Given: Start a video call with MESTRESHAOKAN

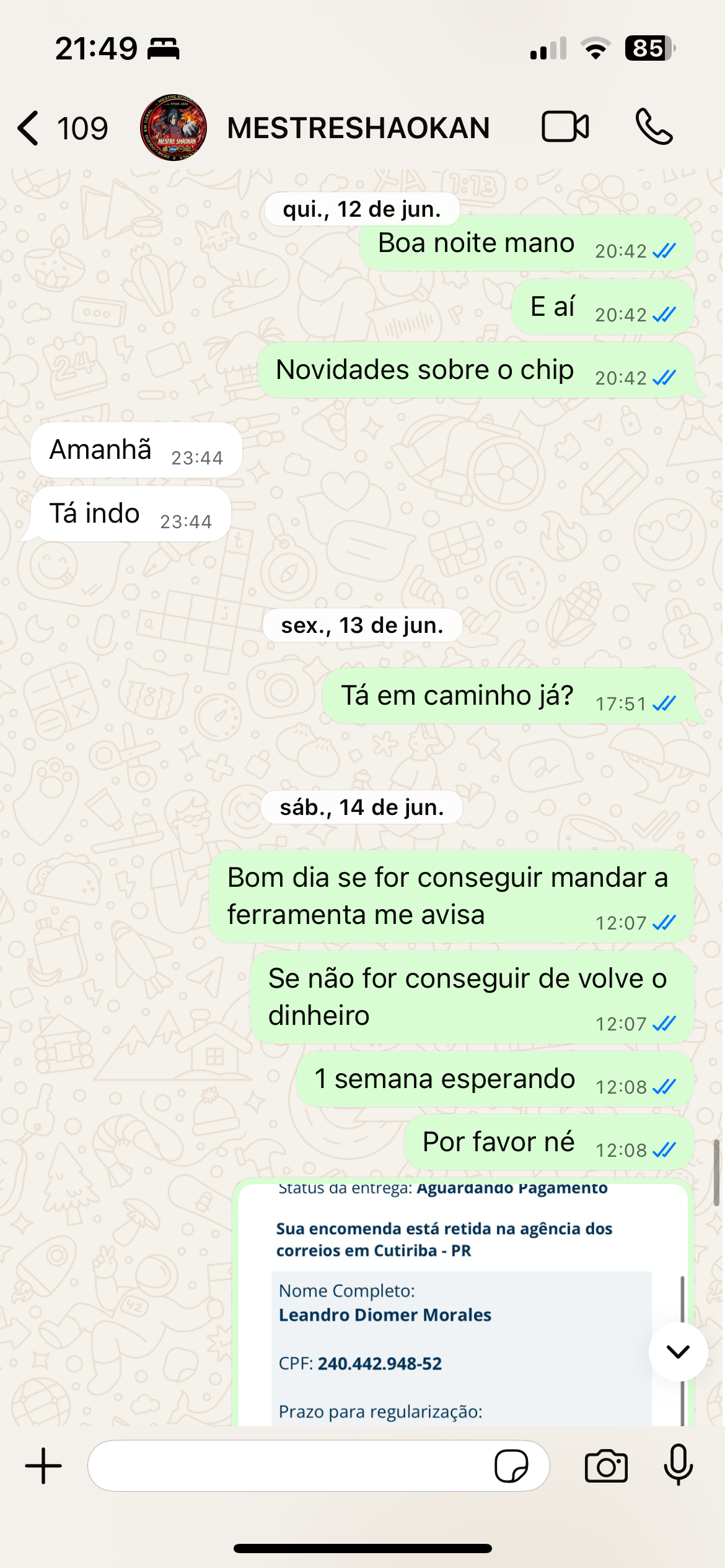Looking at the screenshot, I should pyautogui.click(x=565, y=127).
